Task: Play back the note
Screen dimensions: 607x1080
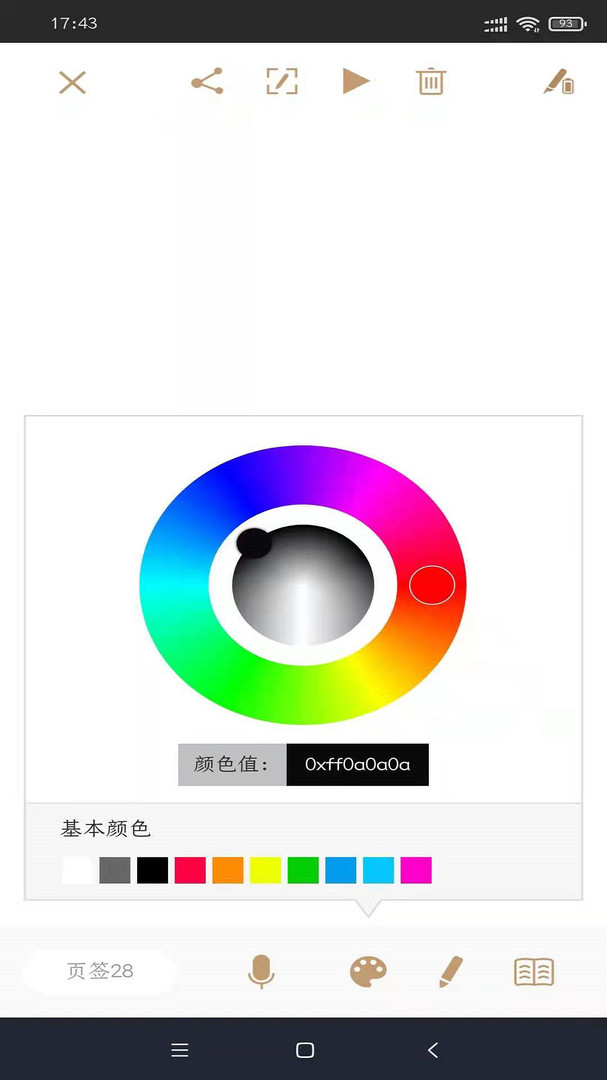Action: pos(356,81)
